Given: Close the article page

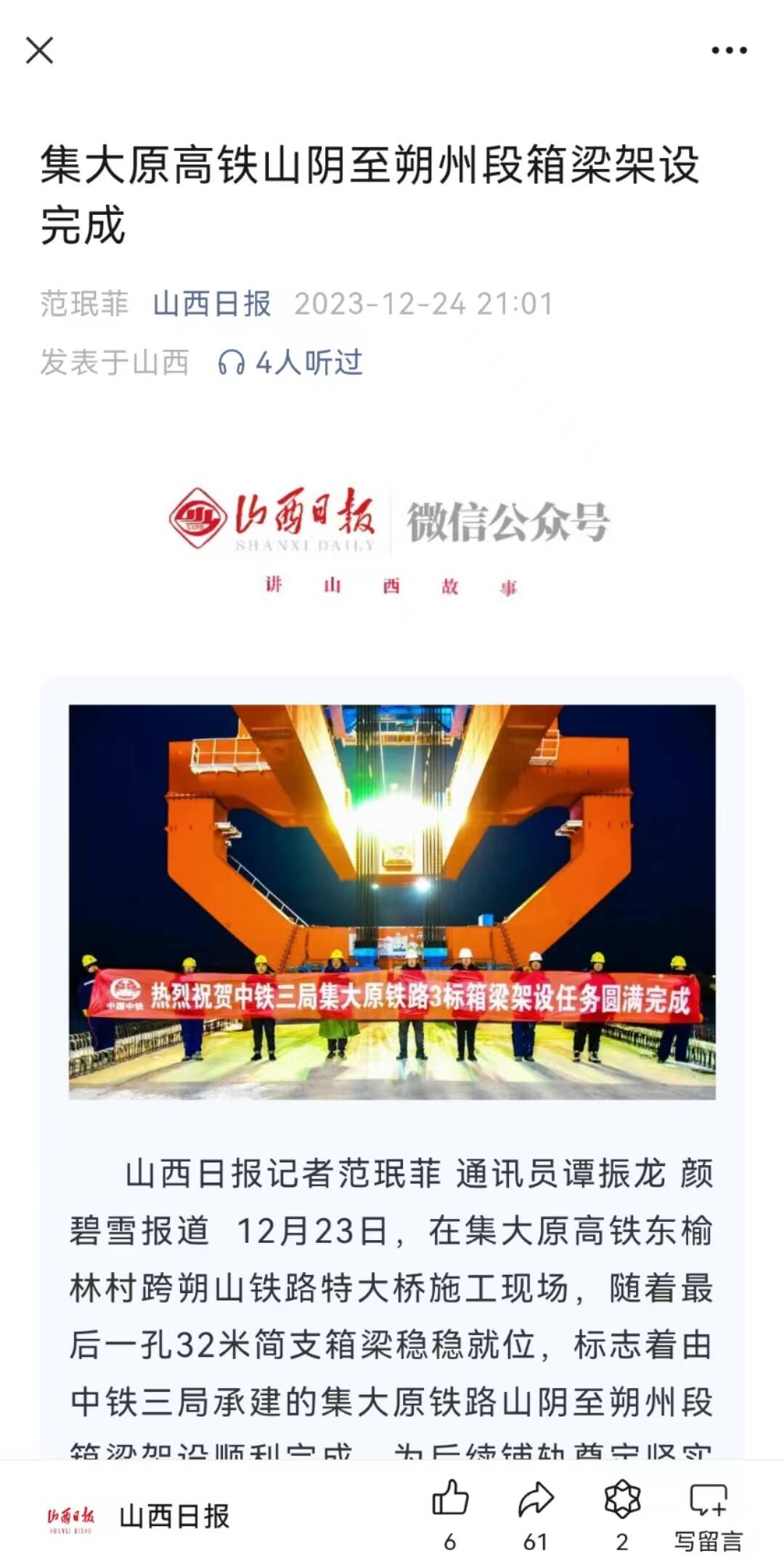Looking at the screenshot, I should coord(39,51).
